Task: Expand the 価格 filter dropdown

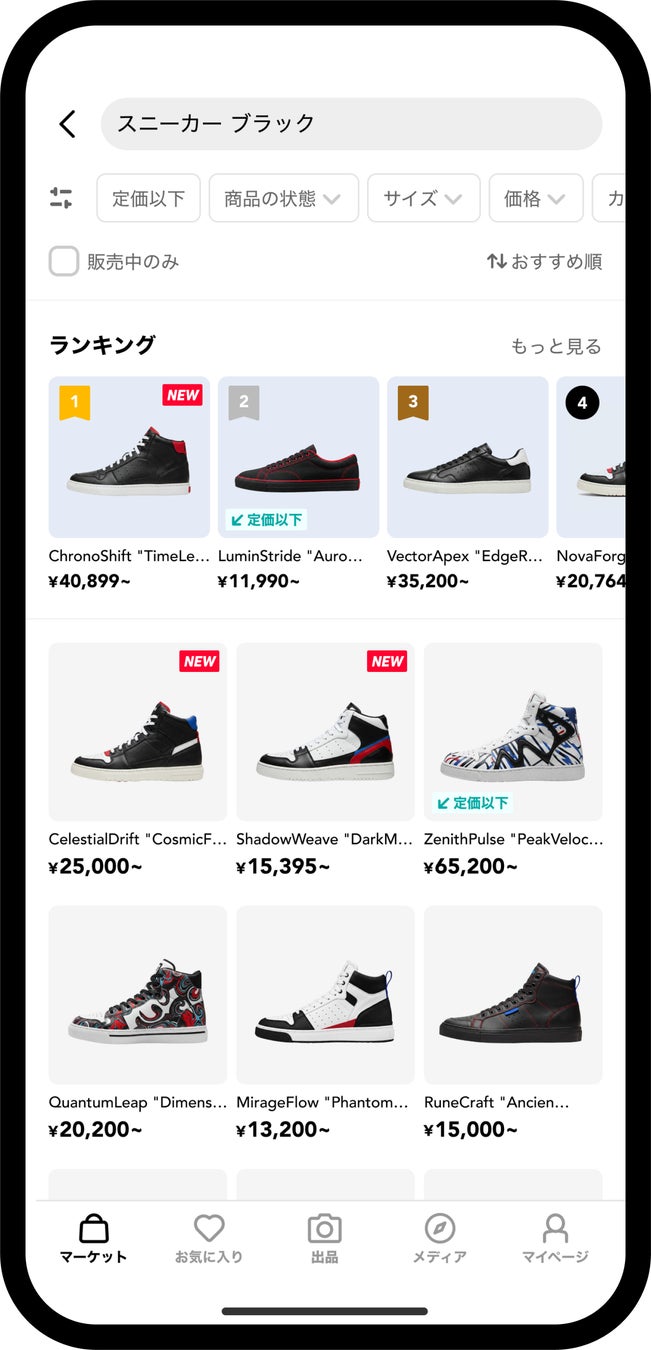Action: (x=535, y=198)
